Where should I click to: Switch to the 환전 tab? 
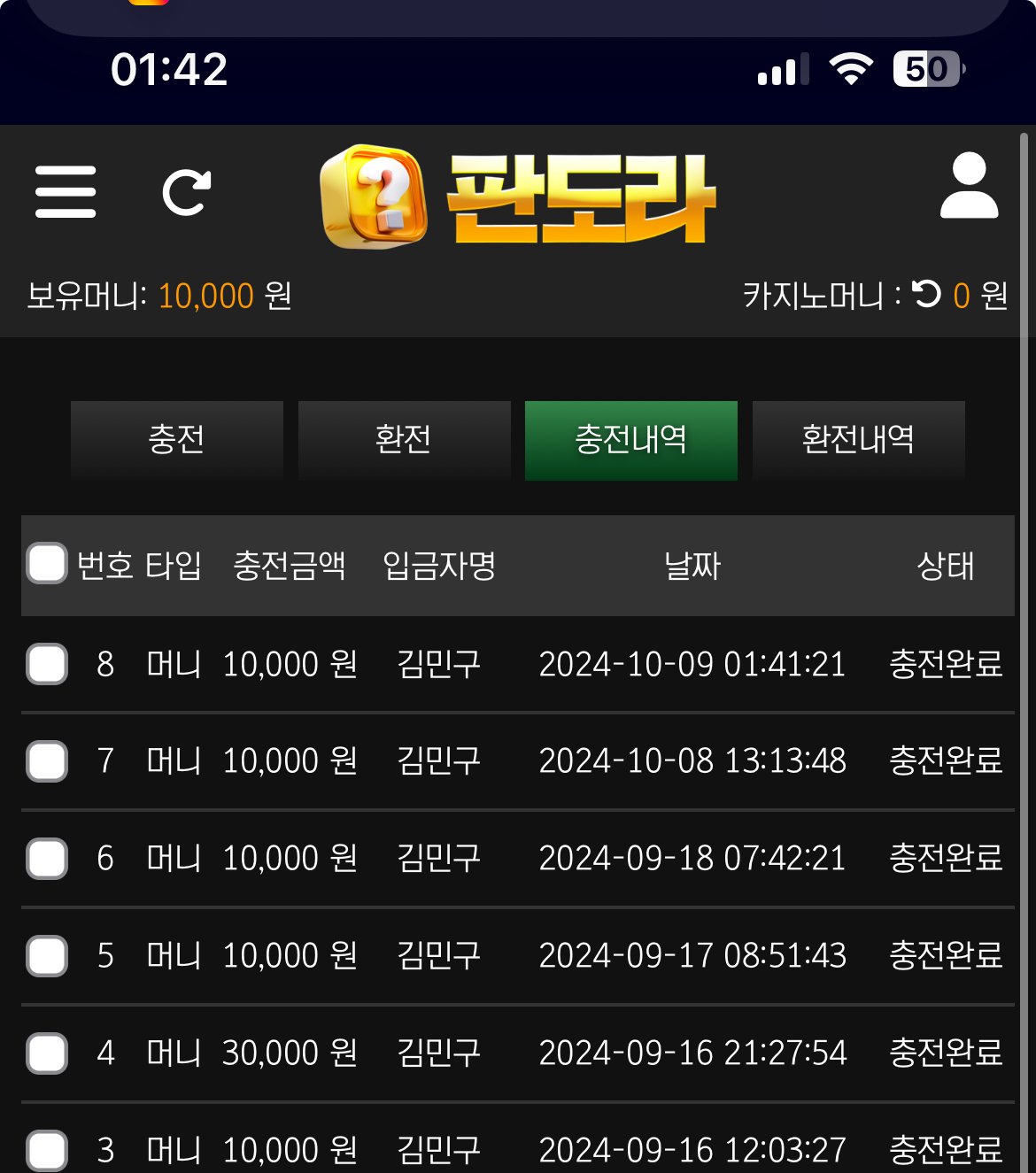404,440
